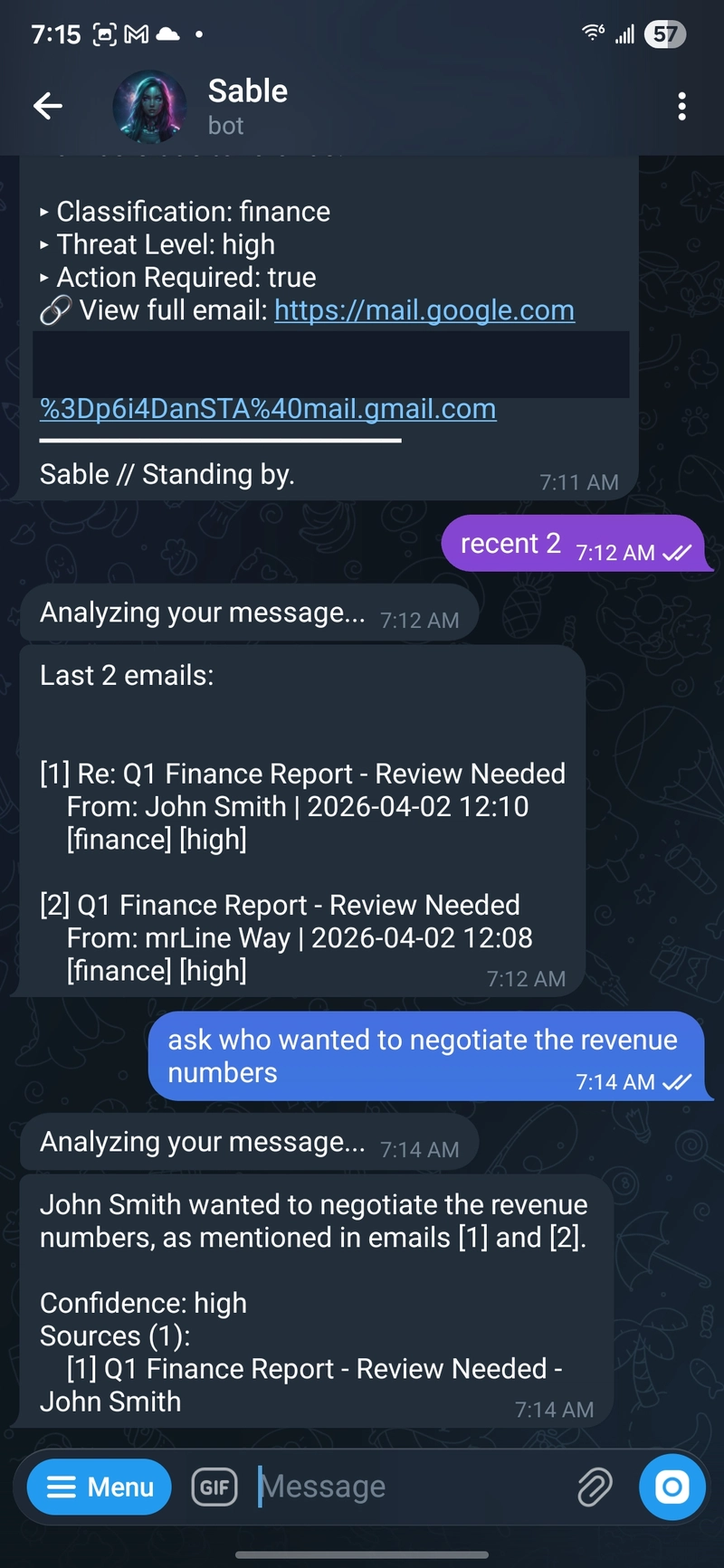724x1568 pixels.
Task: Open the attachment paperclip icon
Action: (x=595, y=1486)
